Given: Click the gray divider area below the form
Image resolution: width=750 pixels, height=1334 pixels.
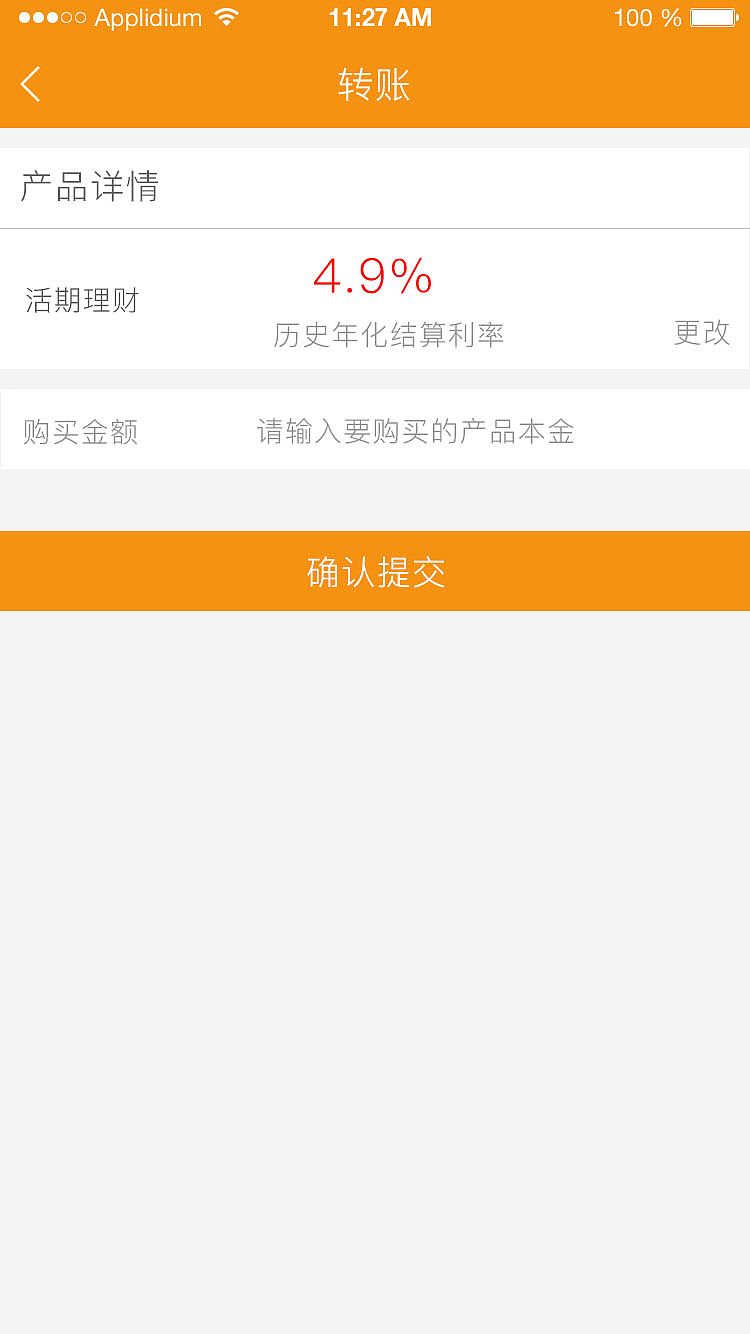Looking at the screenshot, I should tap(375, 497).
